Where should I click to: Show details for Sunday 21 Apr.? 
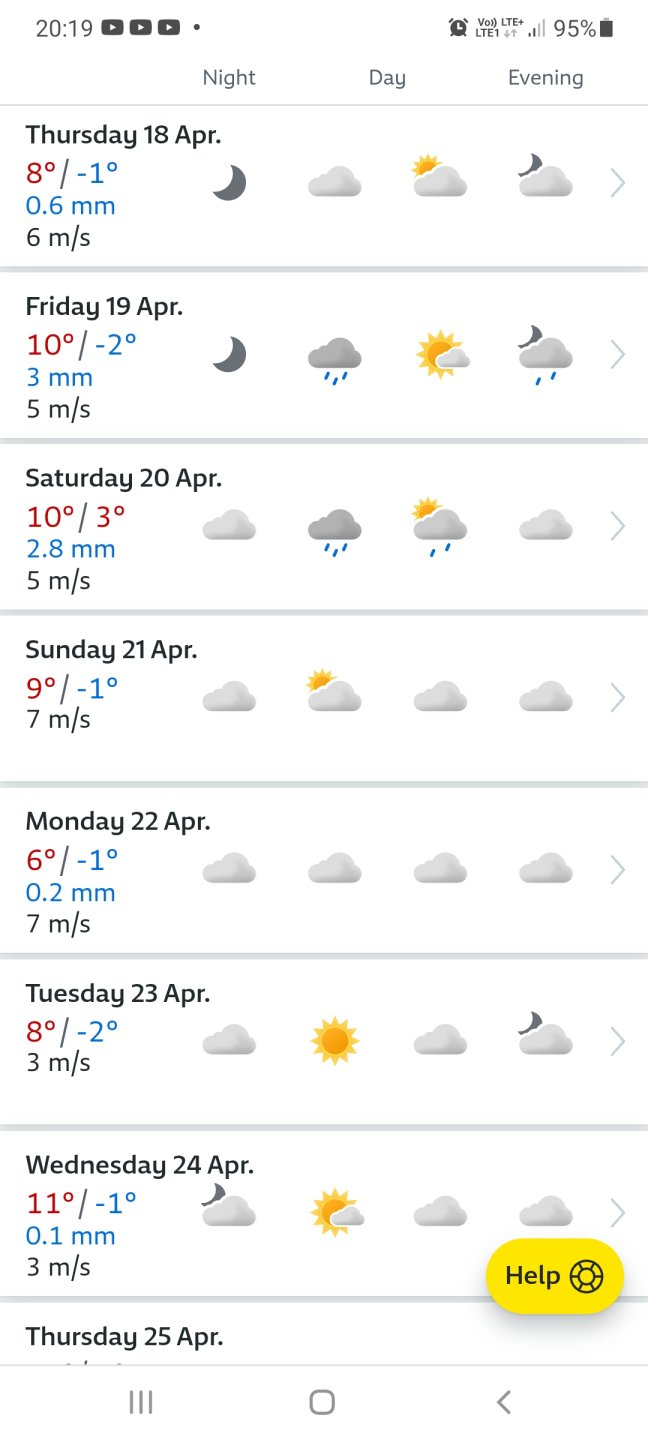click(324, 698)
